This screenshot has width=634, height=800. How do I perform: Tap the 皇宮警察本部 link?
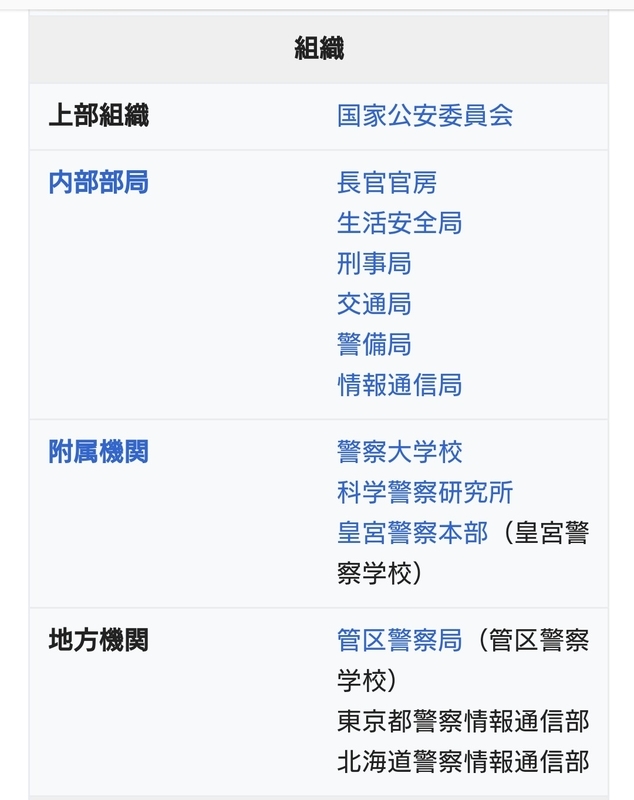[x=412, y=532]
